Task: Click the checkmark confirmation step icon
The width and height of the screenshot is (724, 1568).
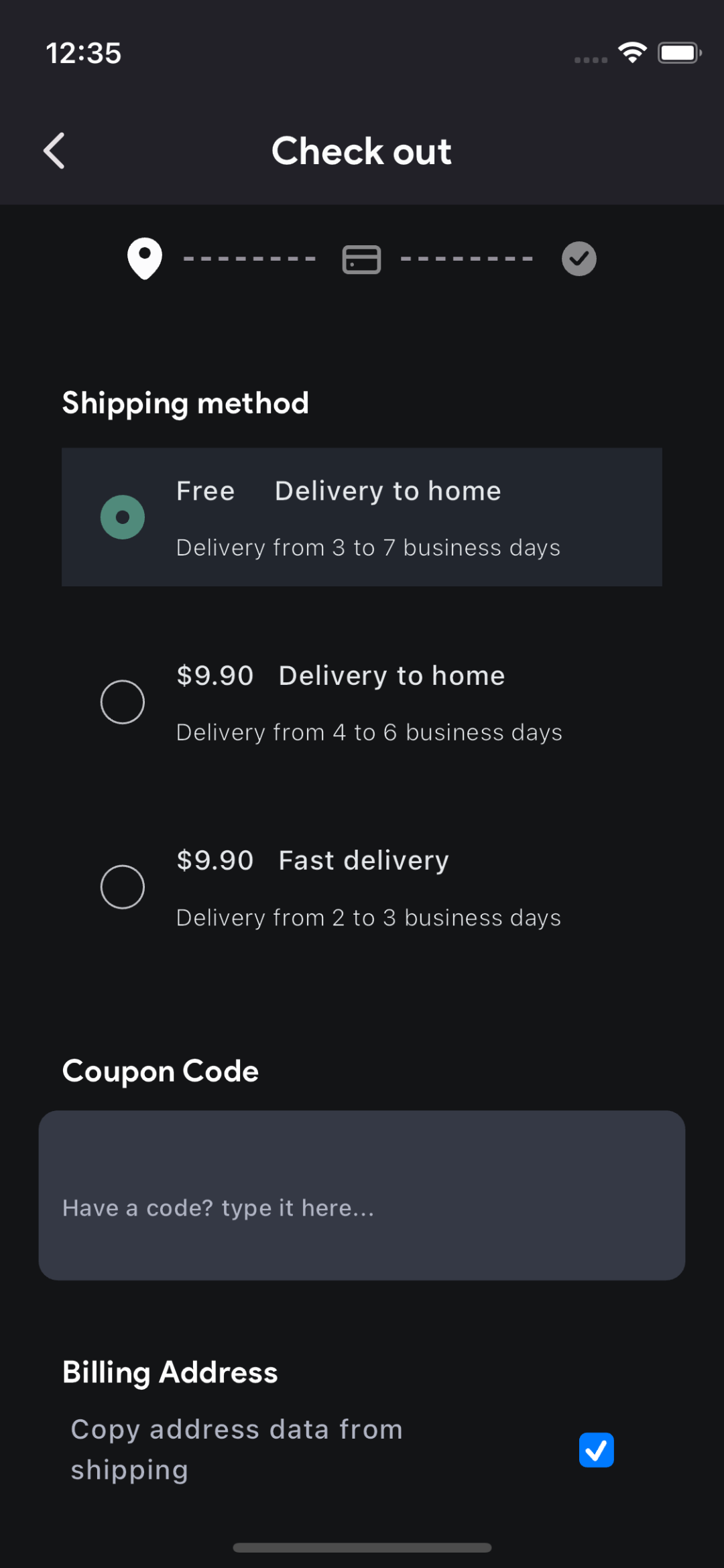Action: pyautogui.click(x=579, y=259)
